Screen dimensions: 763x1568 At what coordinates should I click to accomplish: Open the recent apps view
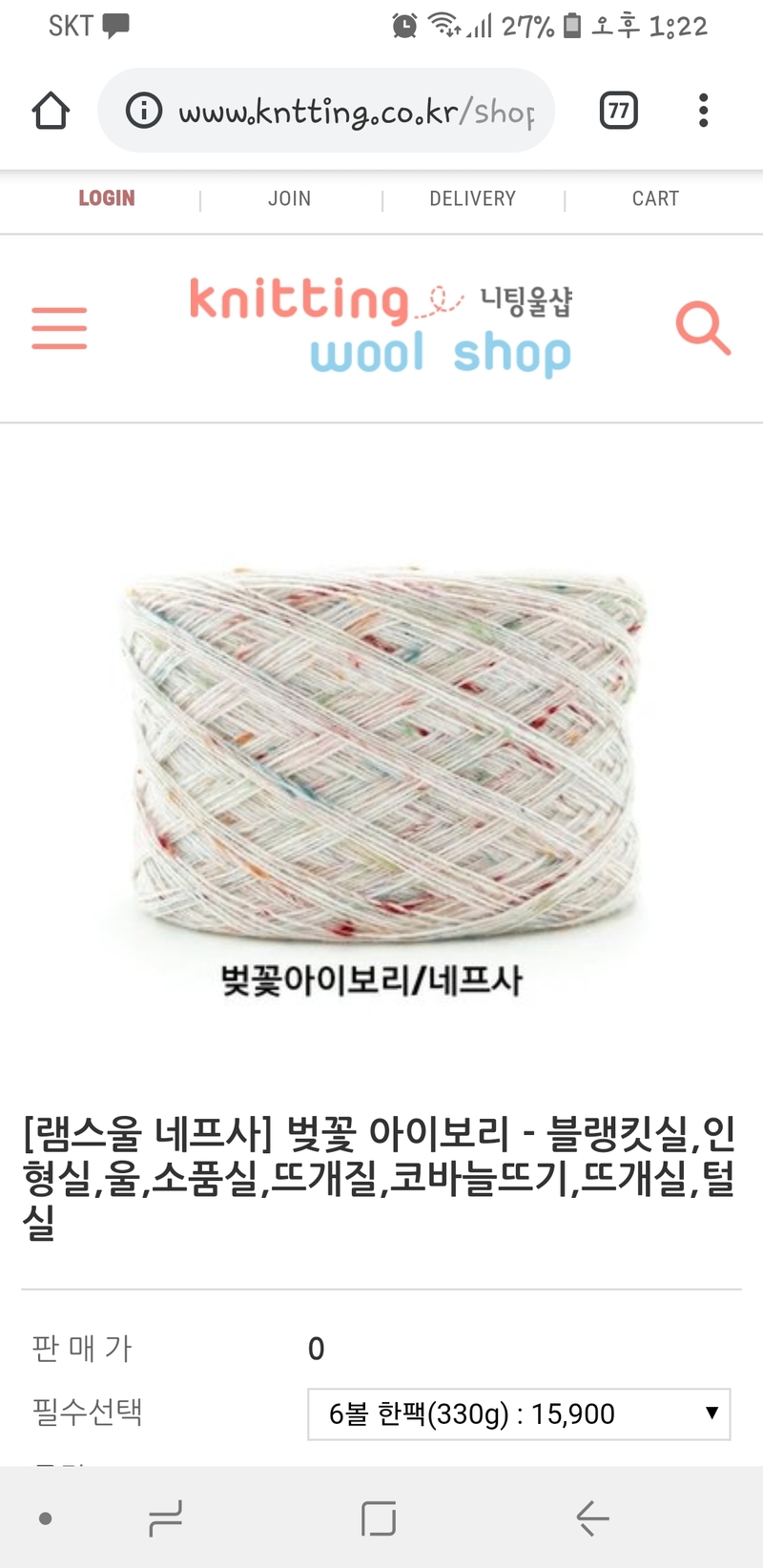166,1518
